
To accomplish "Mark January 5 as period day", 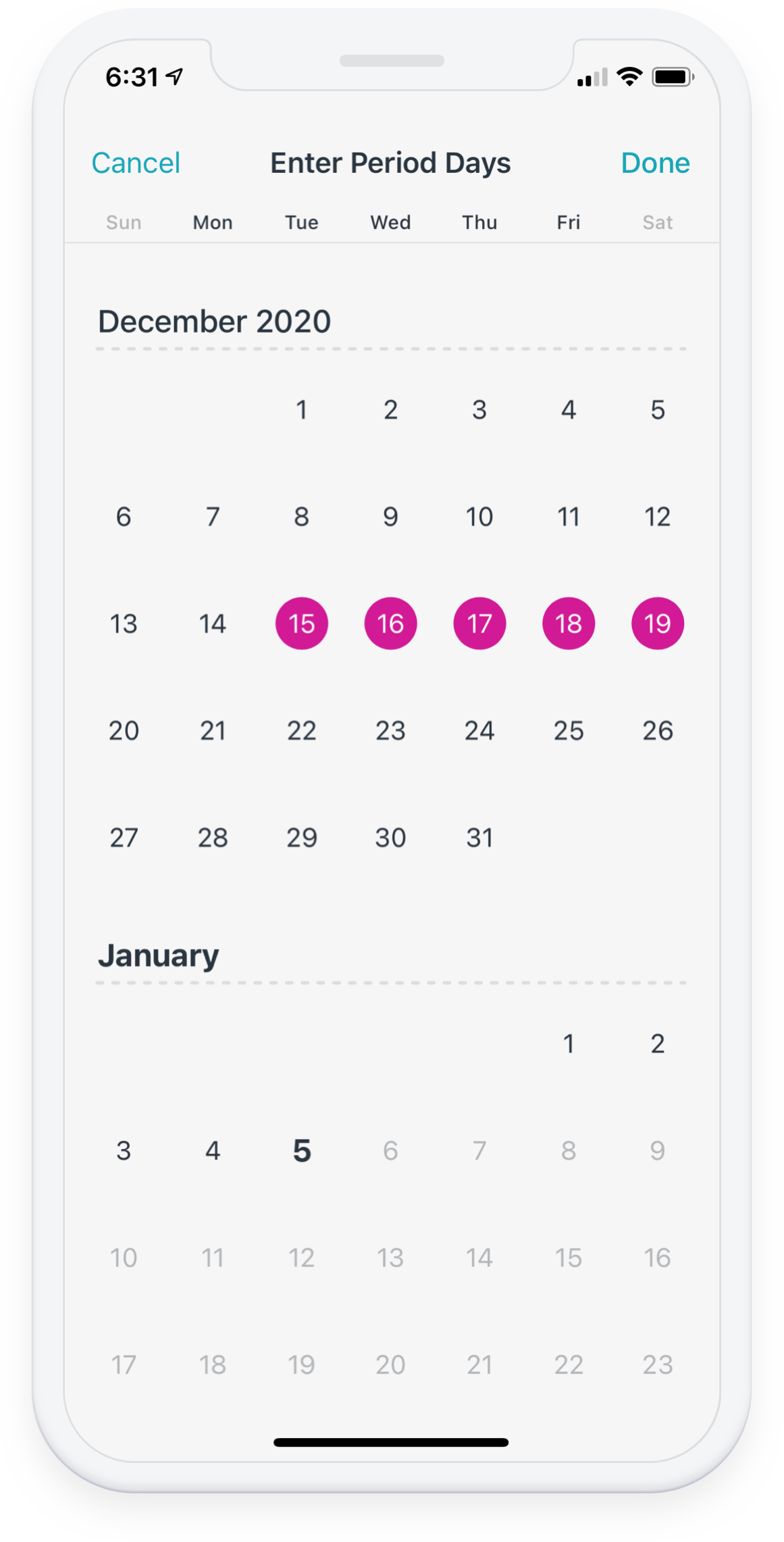I will point(302,1150).
